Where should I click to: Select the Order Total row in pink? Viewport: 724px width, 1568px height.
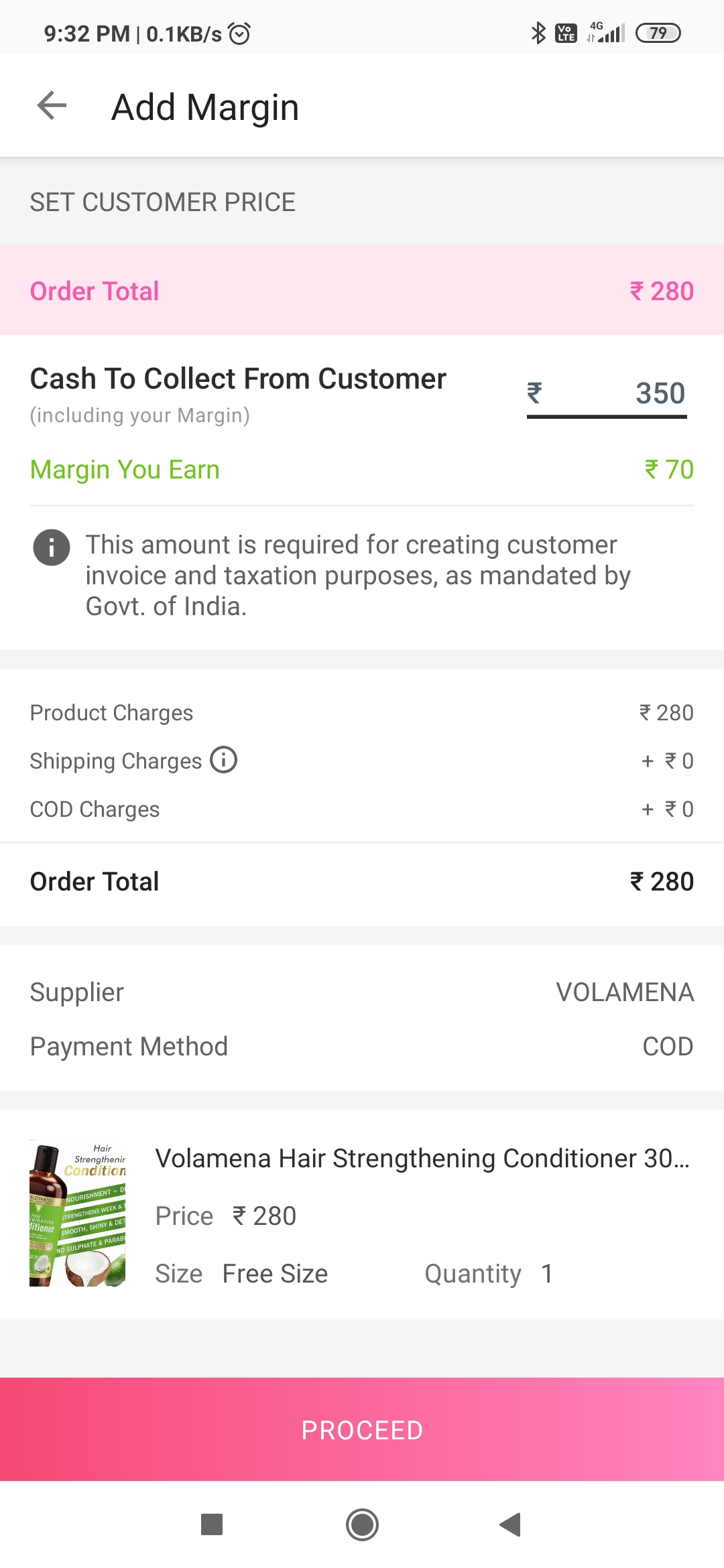(362, 291)
